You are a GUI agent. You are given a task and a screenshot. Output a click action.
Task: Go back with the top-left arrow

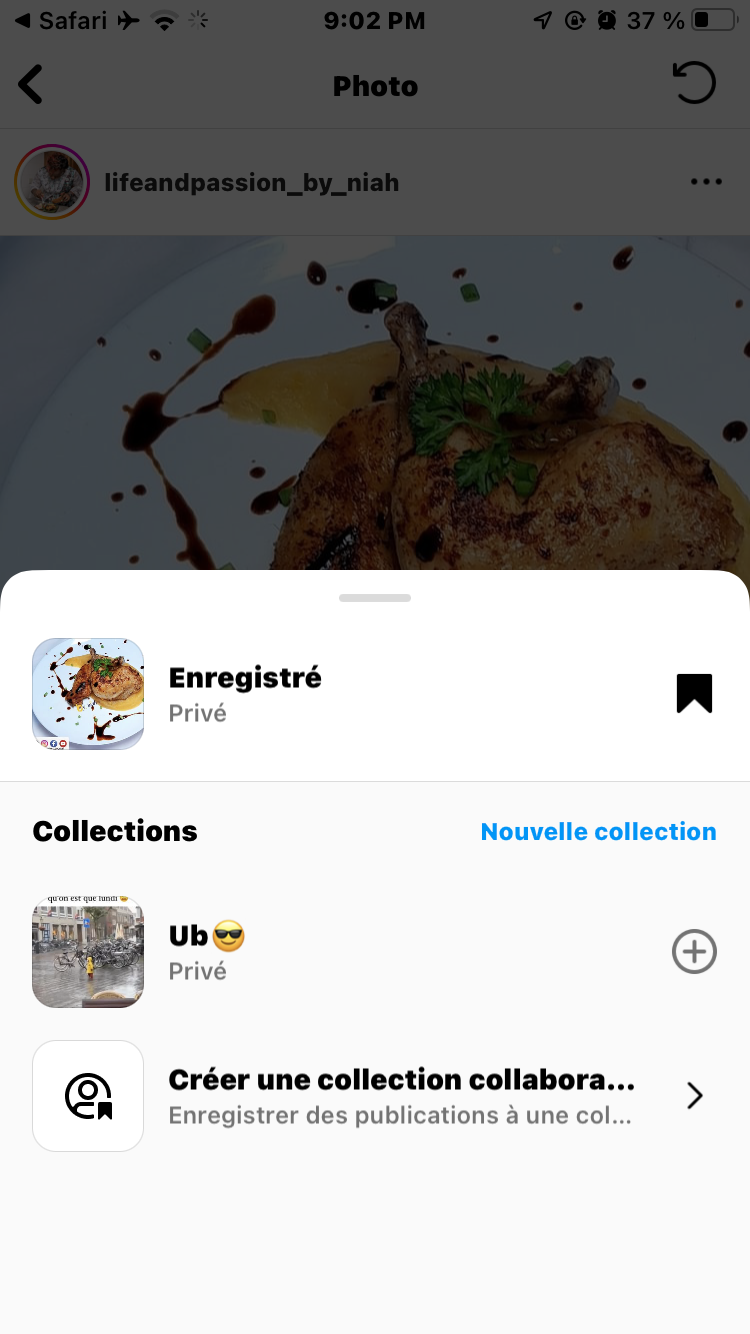[31, 85]
